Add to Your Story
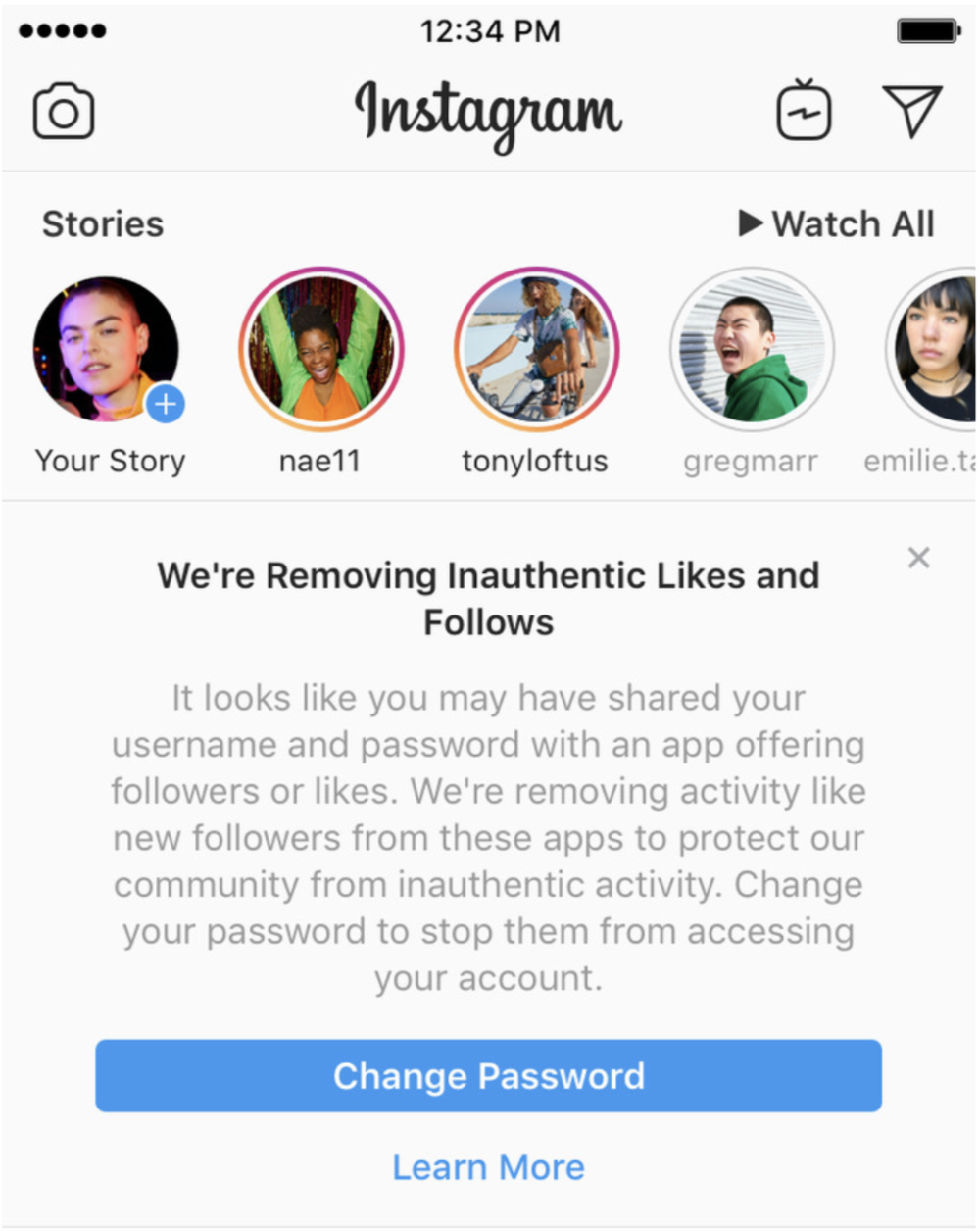Screen dimensions: 980x1231 click(166, 403)
